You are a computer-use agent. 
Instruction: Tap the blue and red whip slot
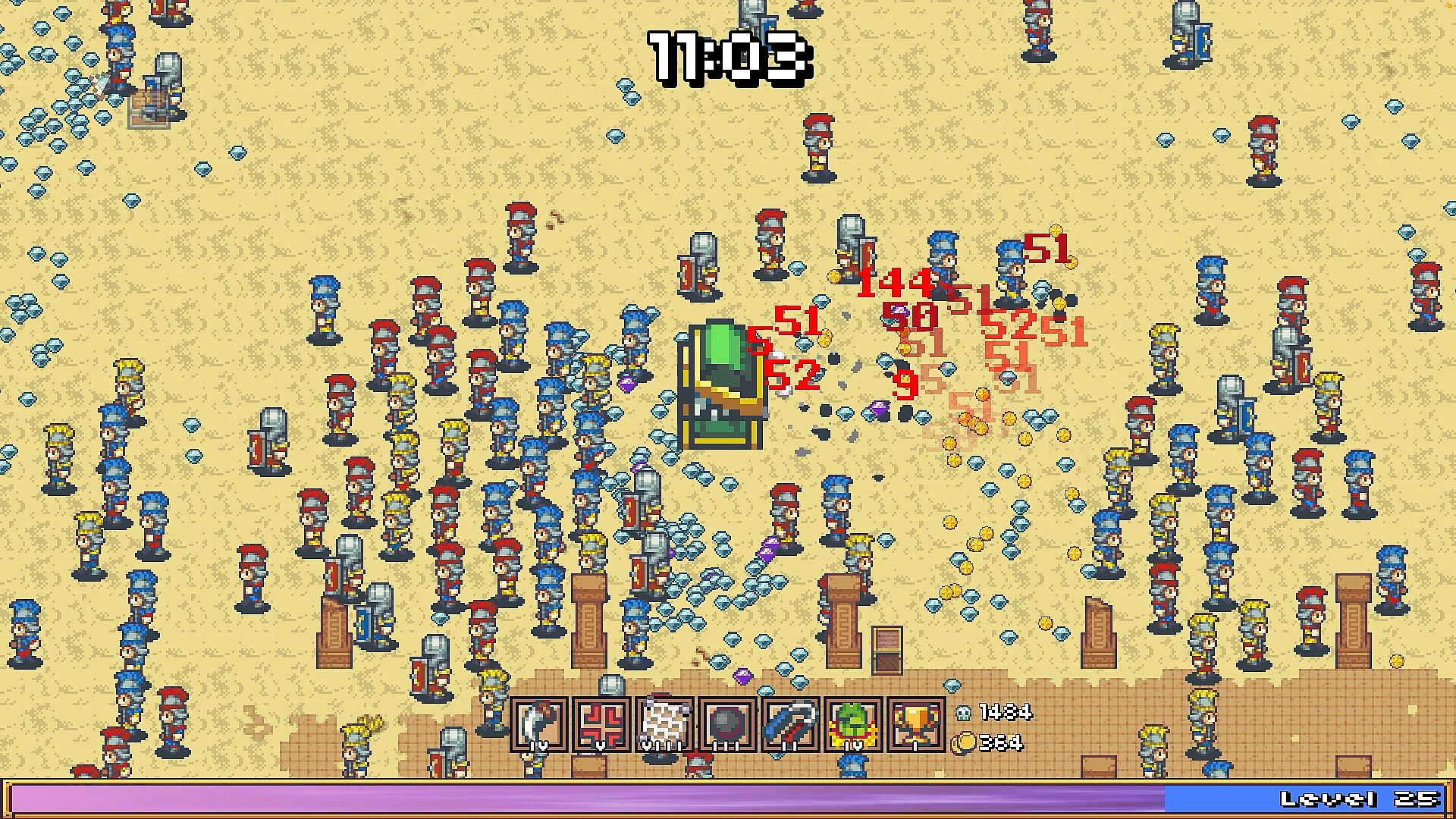coord(791,725)
